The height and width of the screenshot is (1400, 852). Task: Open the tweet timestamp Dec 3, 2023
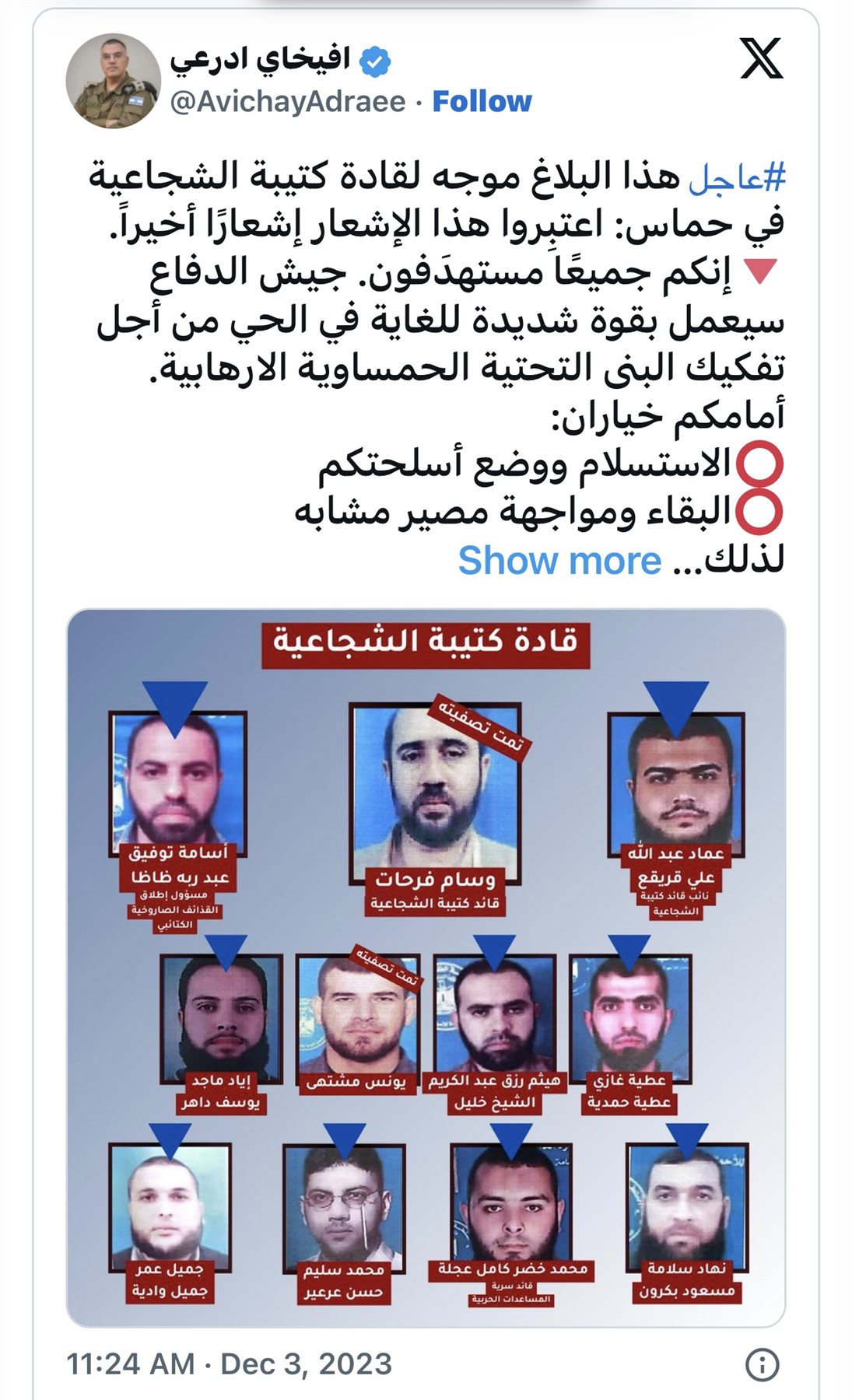click(x=229, y=1364)
